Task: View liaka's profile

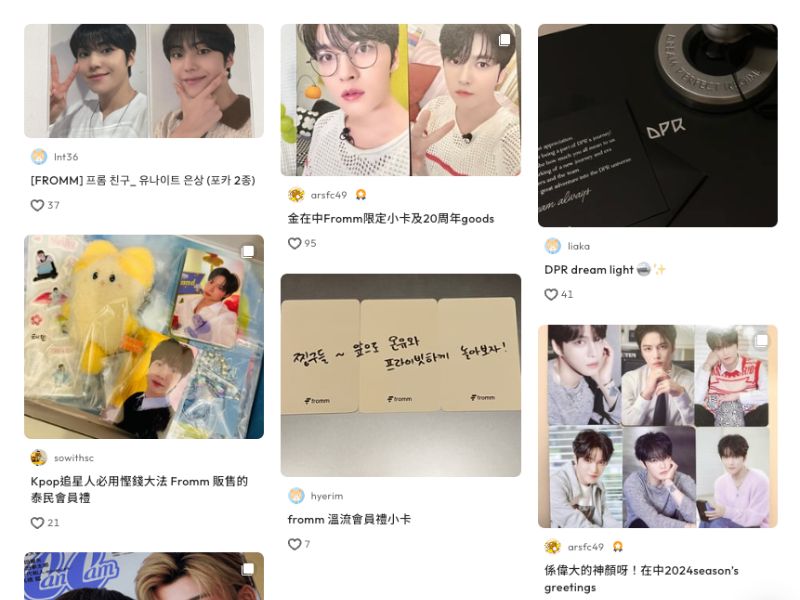Action: 578,246
